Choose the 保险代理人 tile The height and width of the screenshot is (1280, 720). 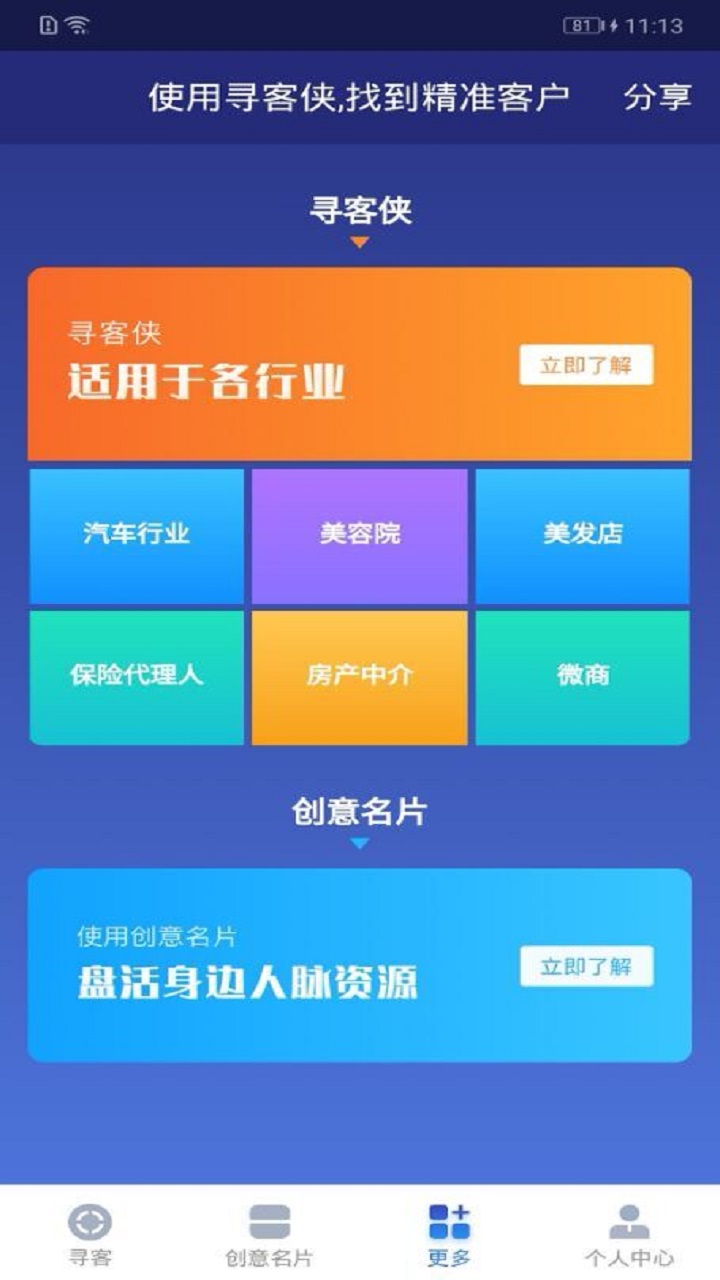click(137, 677)
